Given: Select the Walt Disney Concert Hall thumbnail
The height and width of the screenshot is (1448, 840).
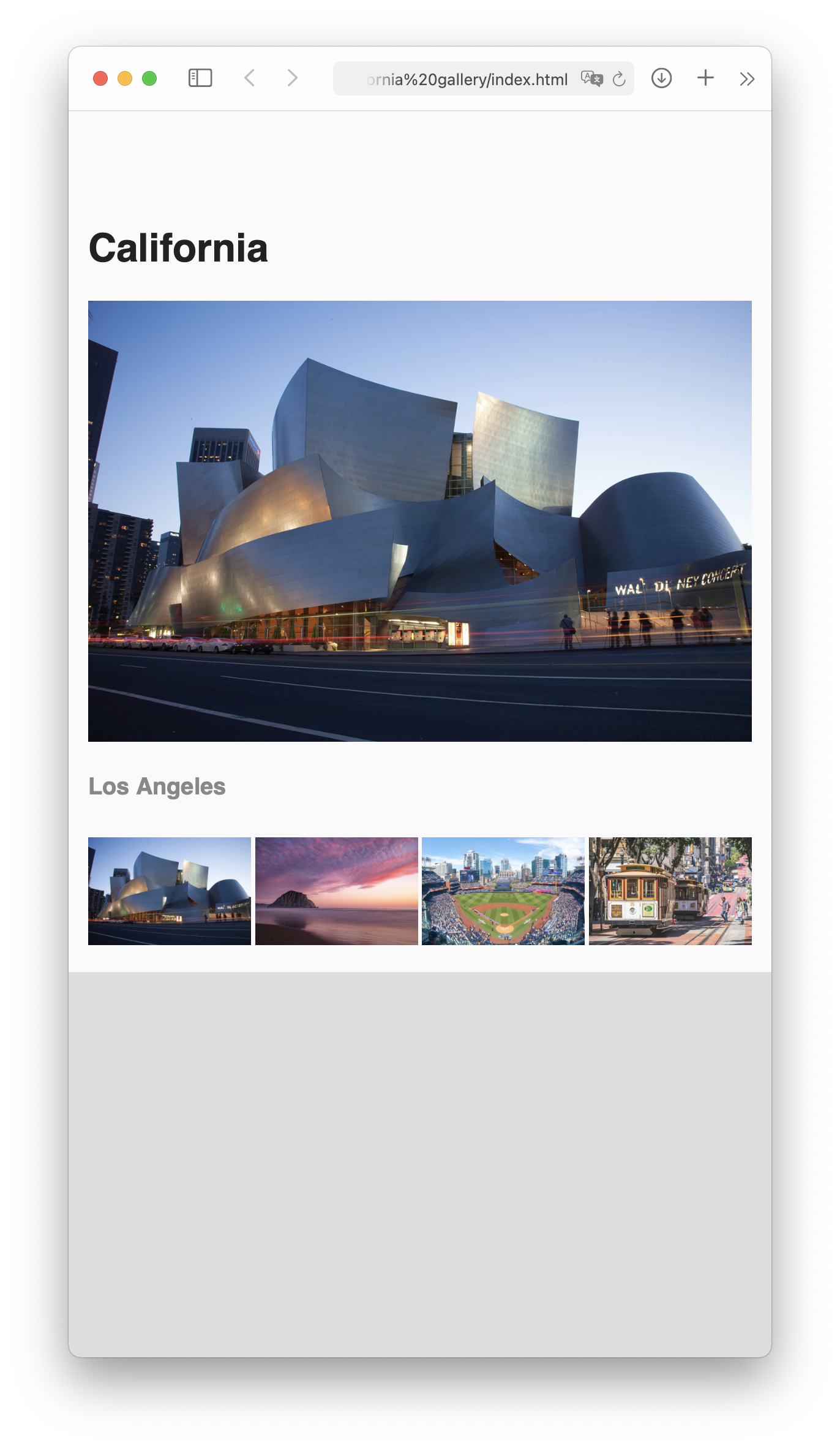Looking at the screenshot, I should click(x=169, y=891).
